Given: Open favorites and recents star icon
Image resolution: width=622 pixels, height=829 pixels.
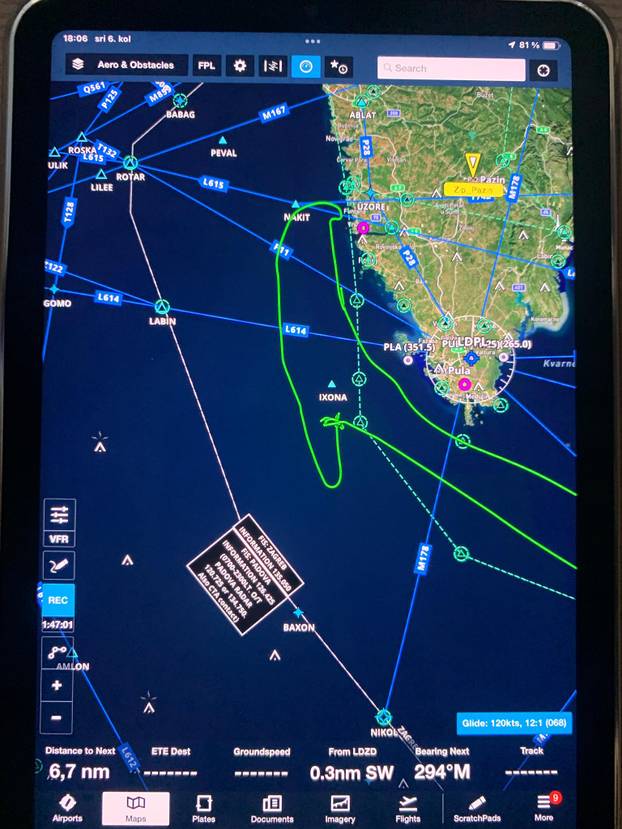Looking at the screenshot, I should coord(339,66).
